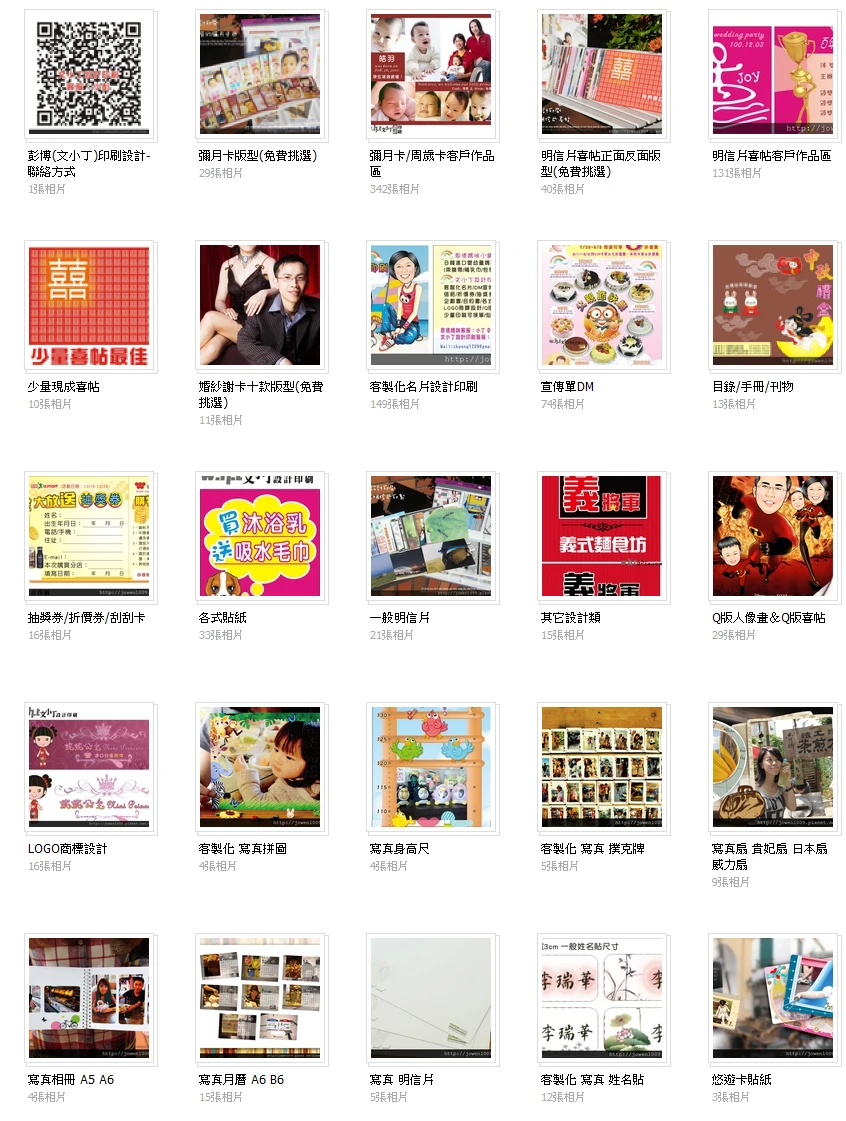Select the 其它設計類 album
846x1121 pixels.
pos(602,536)
